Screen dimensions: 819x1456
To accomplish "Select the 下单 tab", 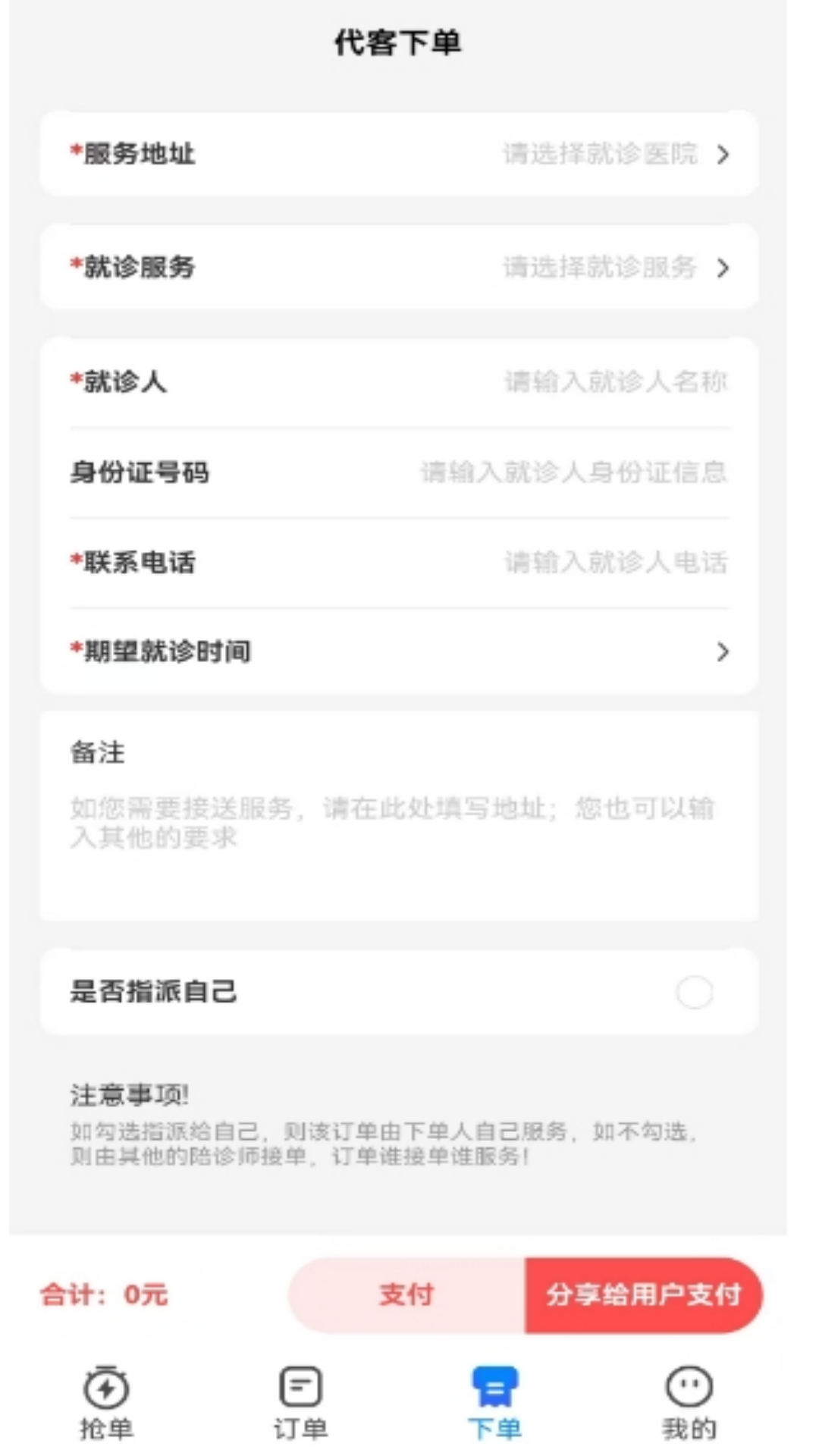I will (x=494, y=1403).
